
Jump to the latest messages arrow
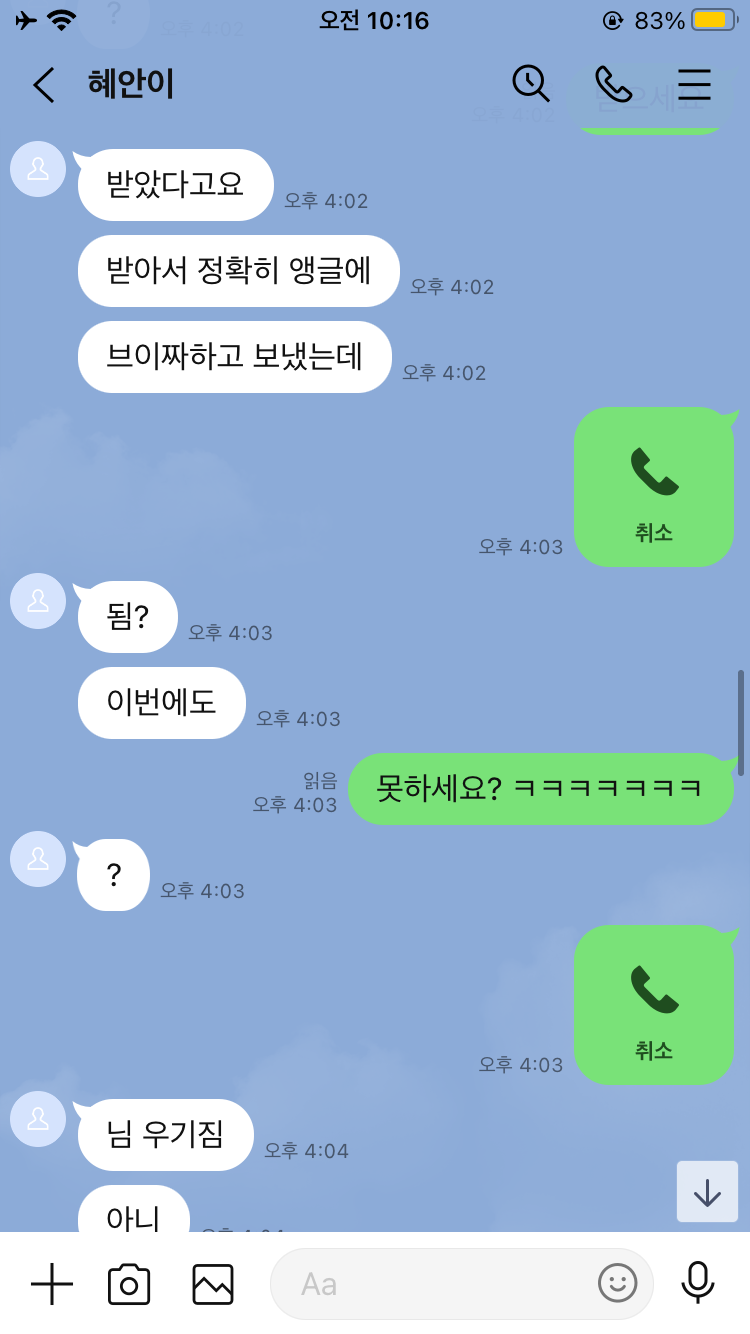pyautogui.click(x=707, y=1192)
